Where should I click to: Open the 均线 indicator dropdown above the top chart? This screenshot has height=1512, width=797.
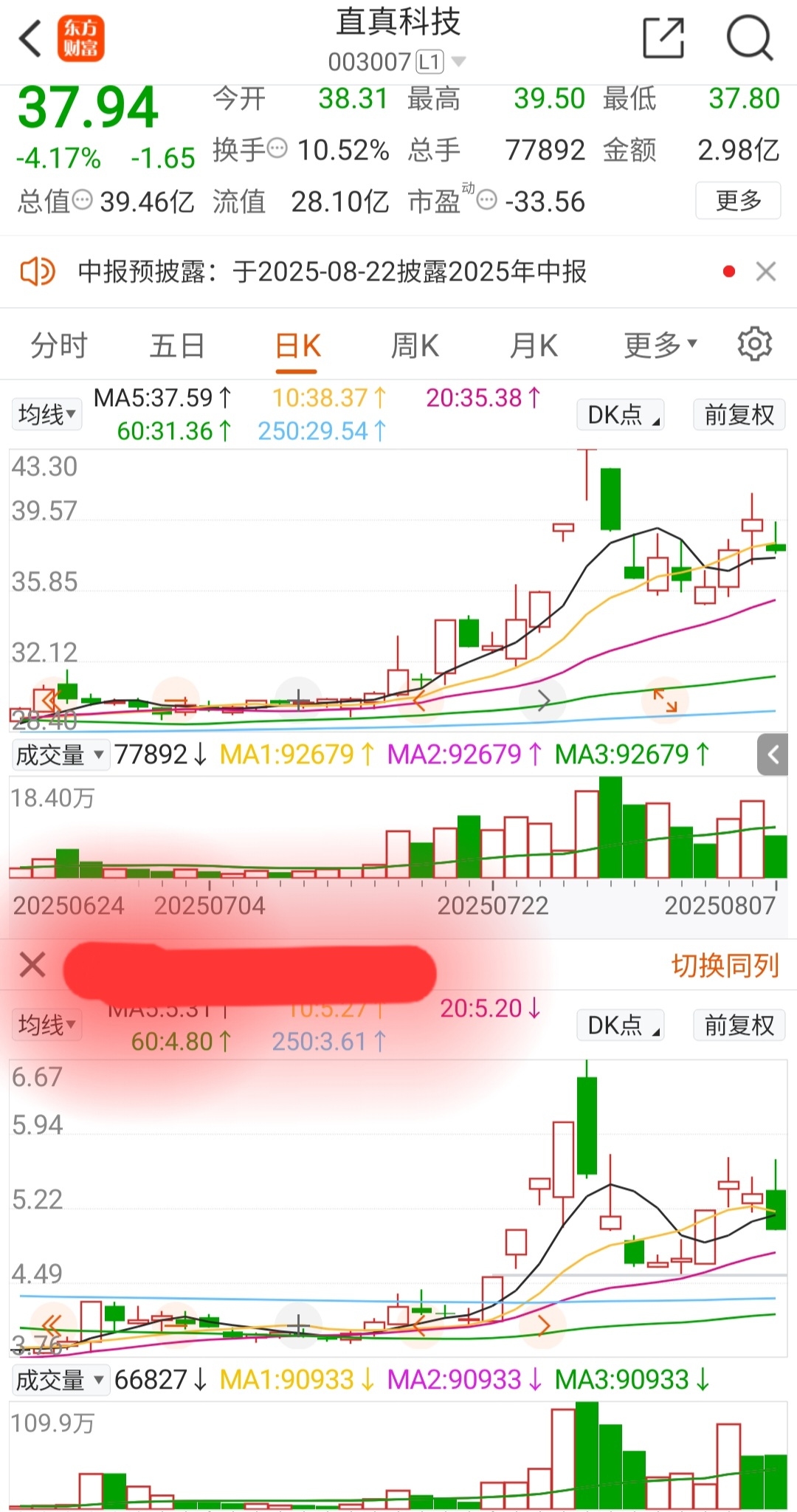47,414
